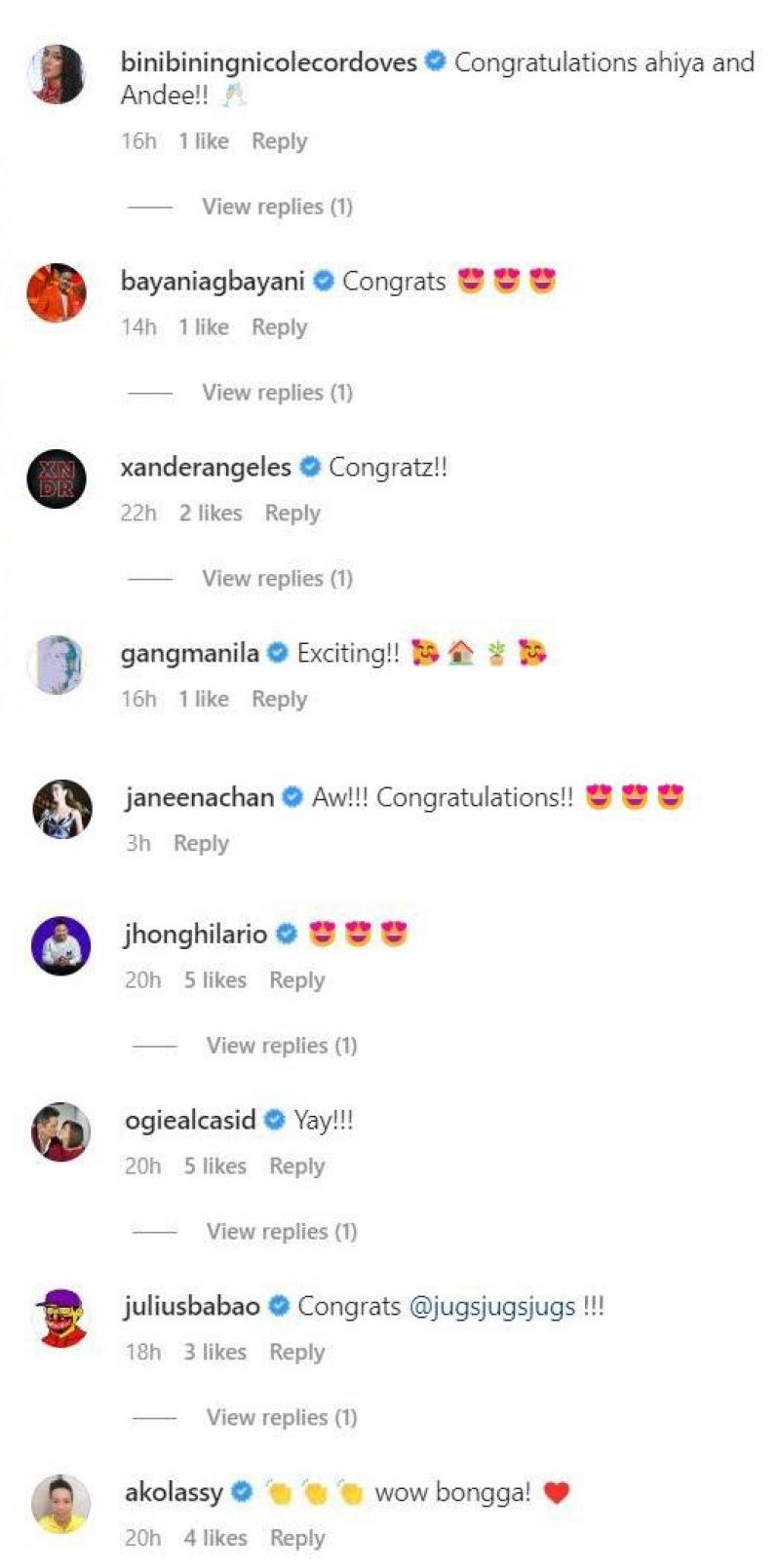Open akolassy's profile picture
Viewport: 780px width, 1568px height.
[x=60, y=1504]
